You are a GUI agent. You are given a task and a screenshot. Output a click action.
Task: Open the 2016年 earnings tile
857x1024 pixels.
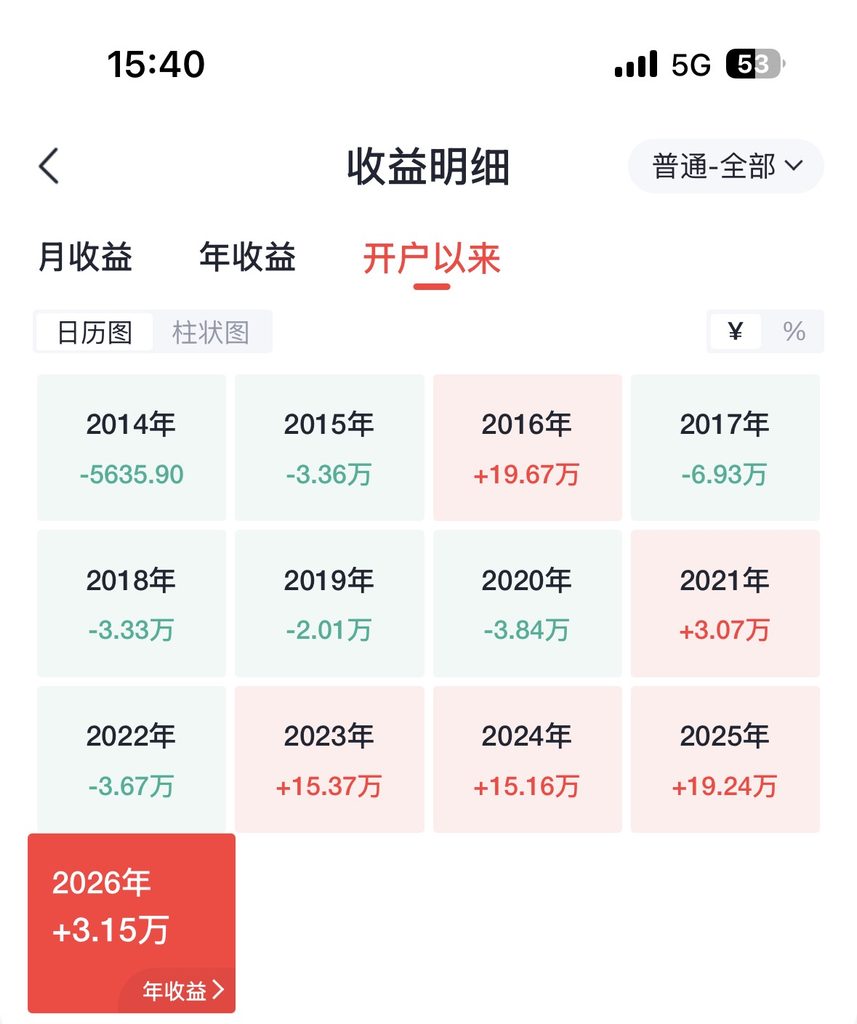click(x=527, y=447)
